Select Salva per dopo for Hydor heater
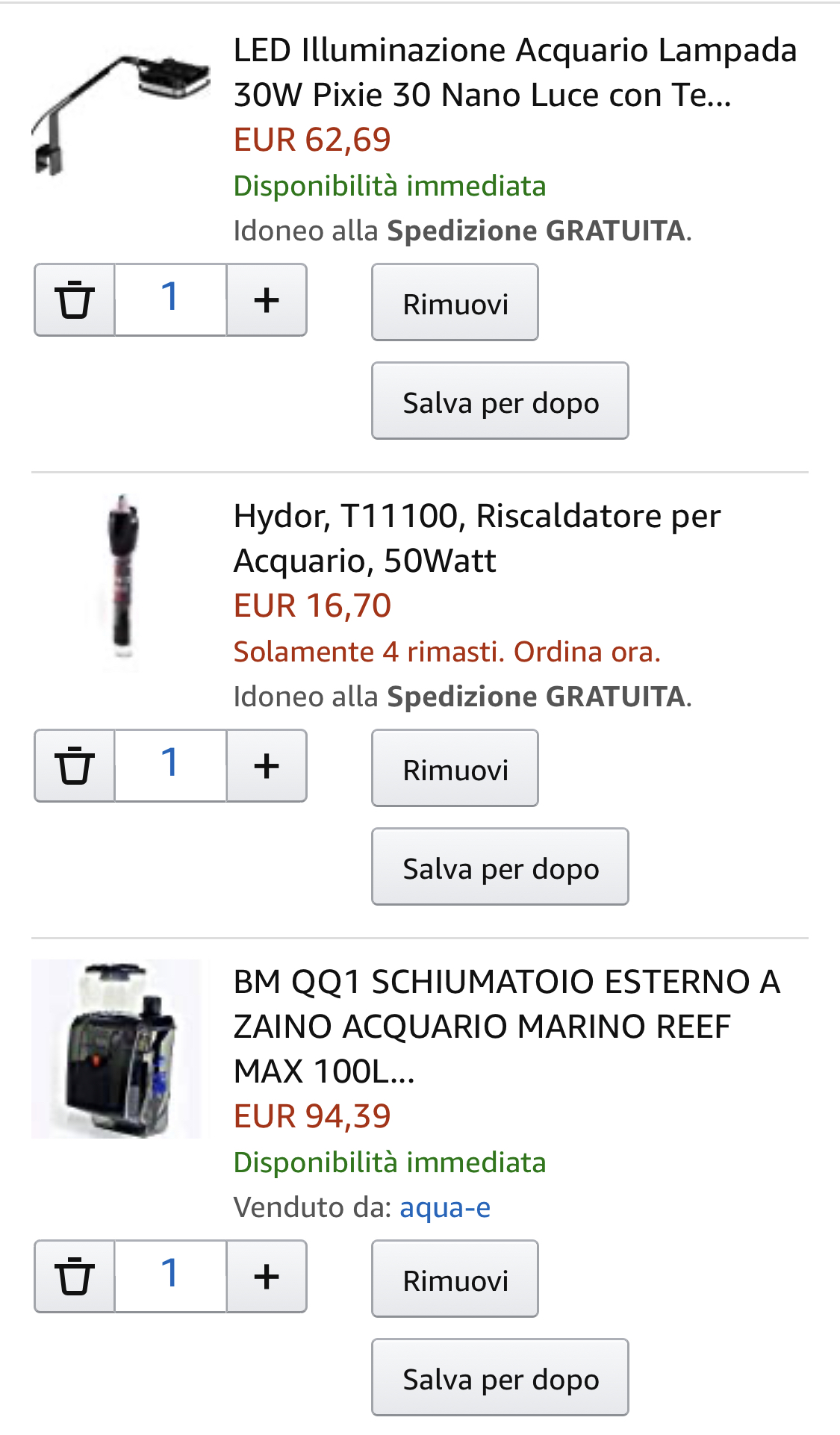 (500, 867)
